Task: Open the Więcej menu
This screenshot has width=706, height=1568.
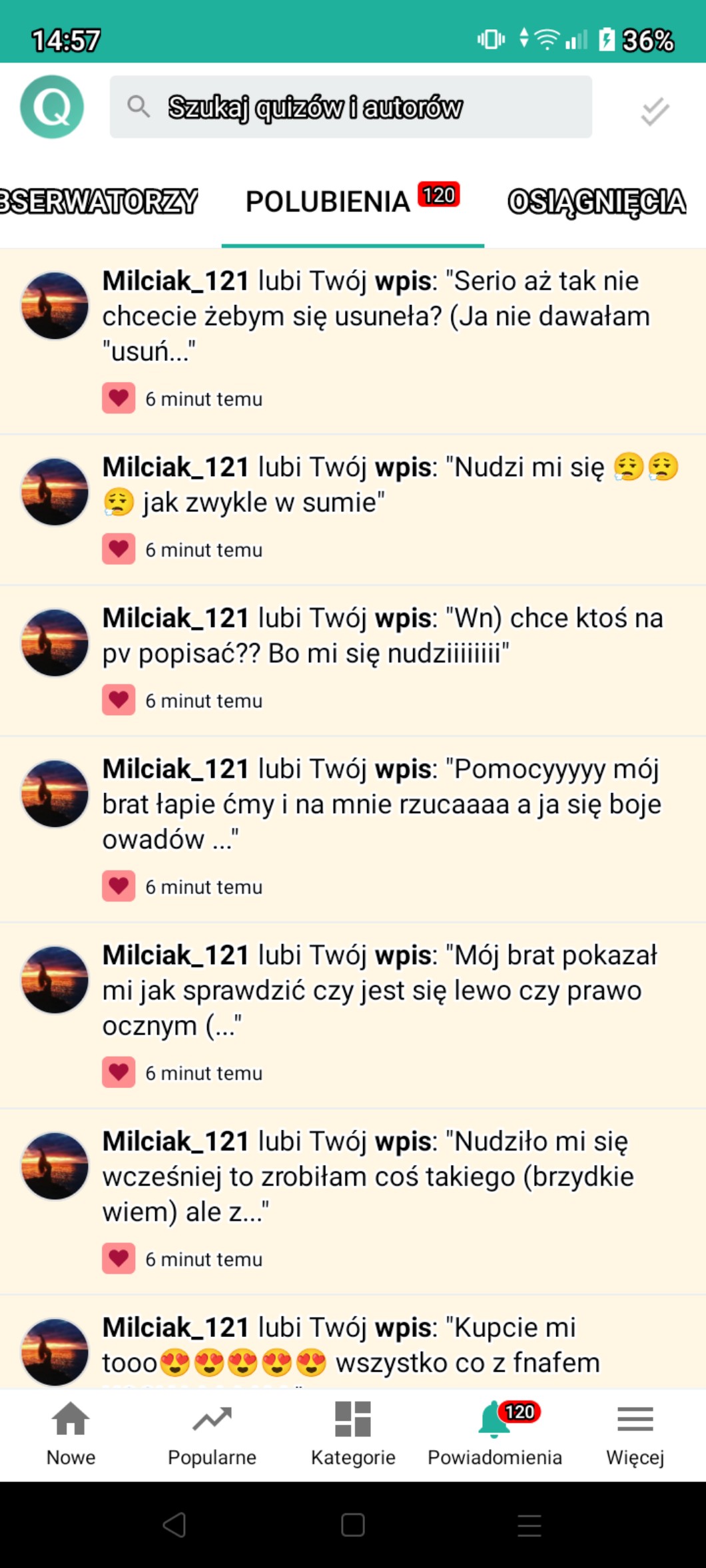Action: [x=635, y=1434]
